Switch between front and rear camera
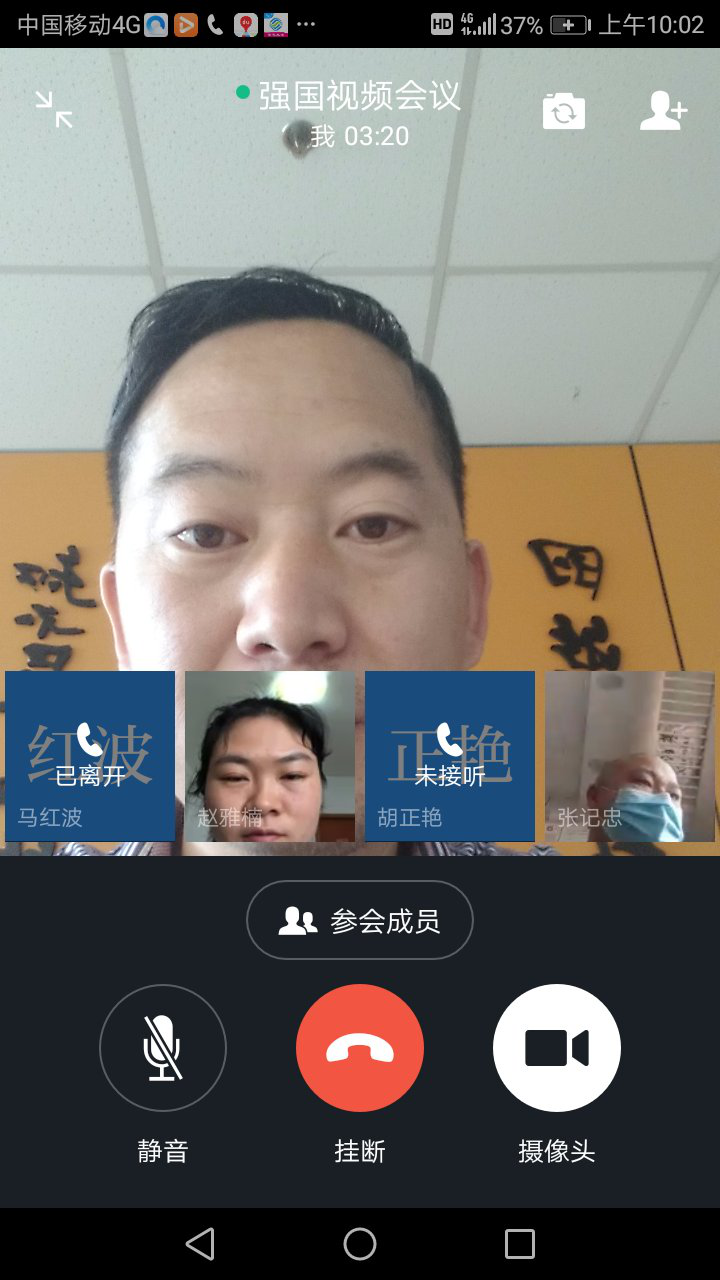The image size is (720, 1280). [x=564, y=111]
